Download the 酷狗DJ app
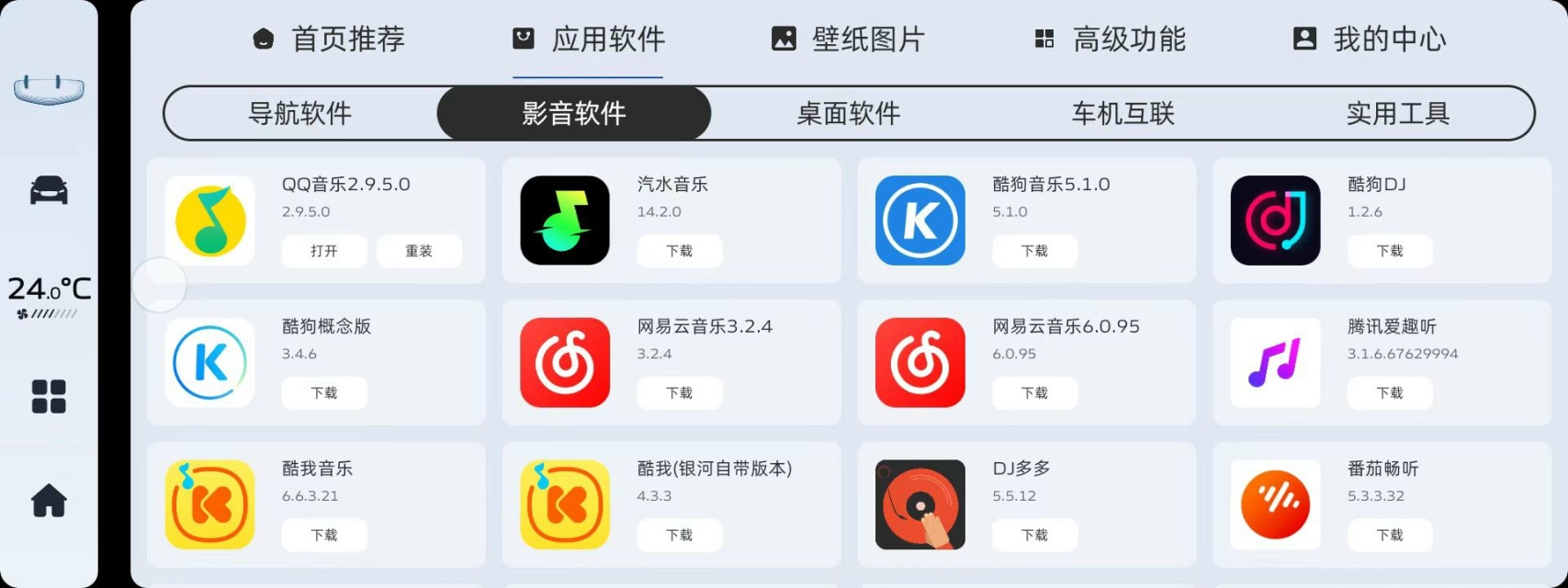The width and height of the screenshot is (1568, 588). pyautogui.click(x=1390, y=251)
